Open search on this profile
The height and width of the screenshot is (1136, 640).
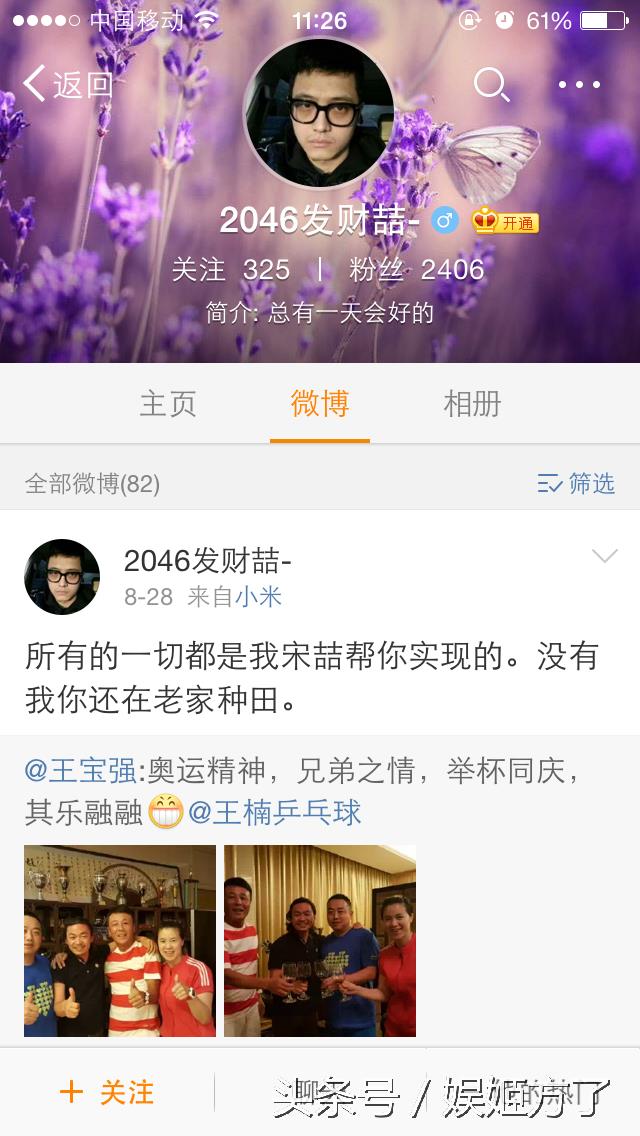pos(491,85)
